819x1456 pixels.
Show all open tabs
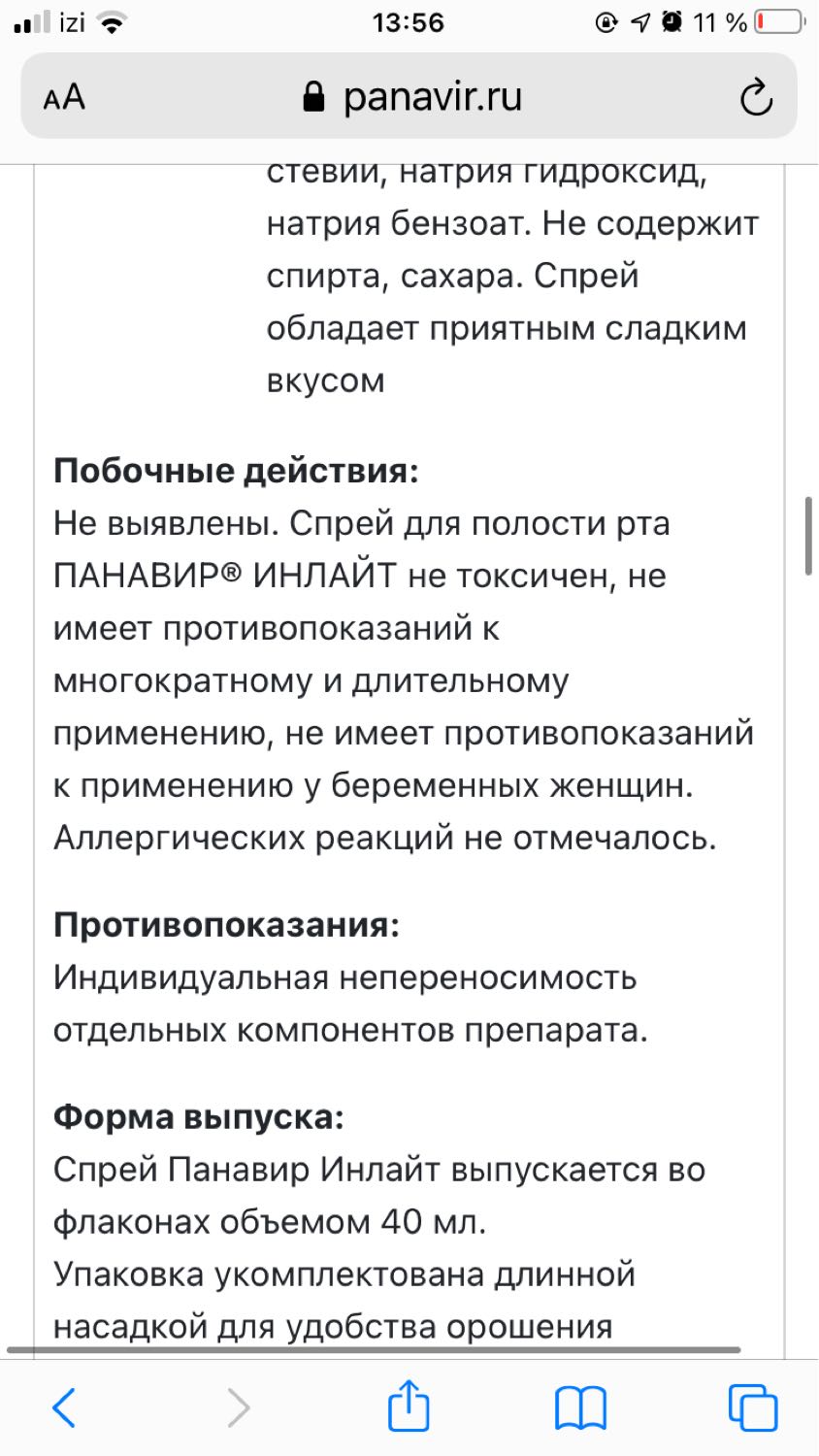(x=753, y=1406)
